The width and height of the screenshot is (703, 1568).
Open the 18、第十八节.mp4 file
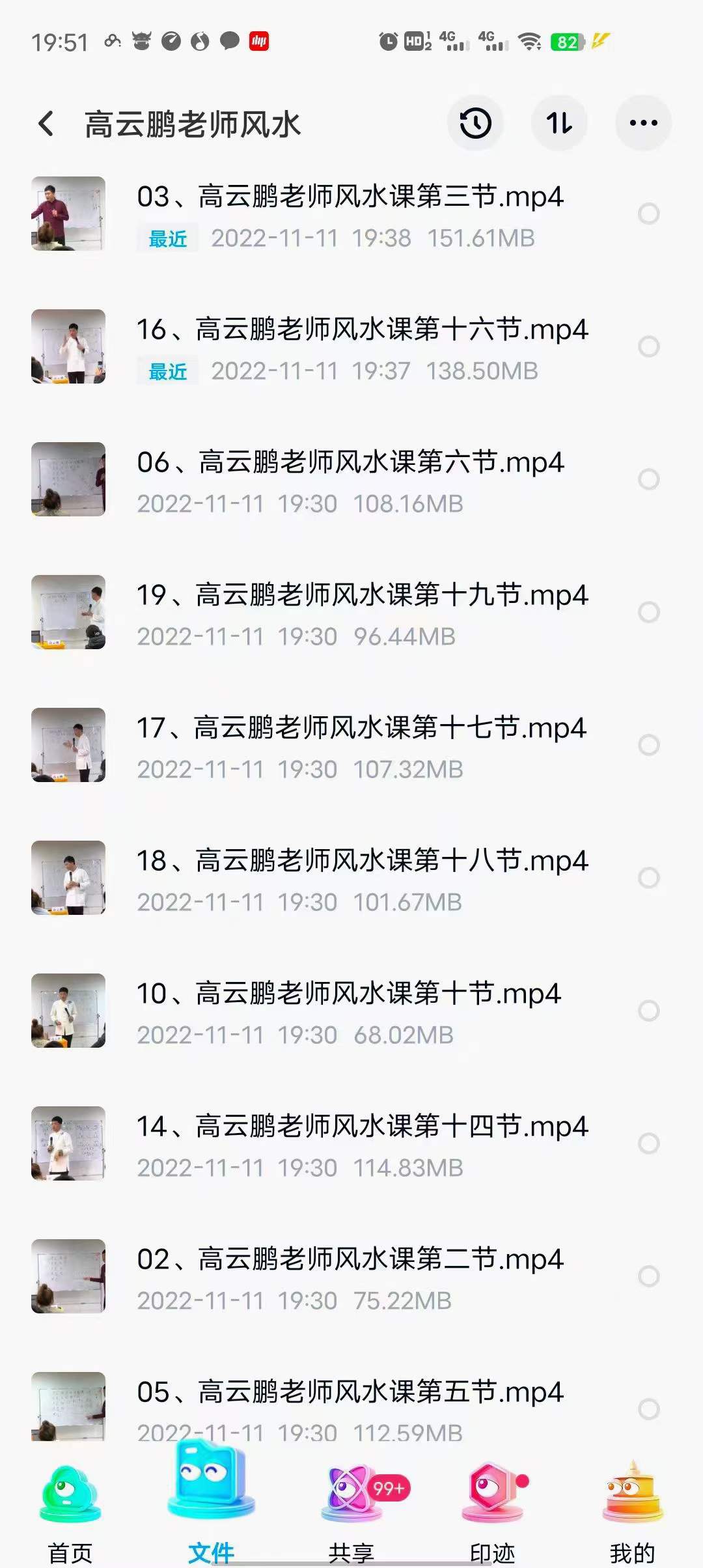pyautogui.click(x=361, y=861)
